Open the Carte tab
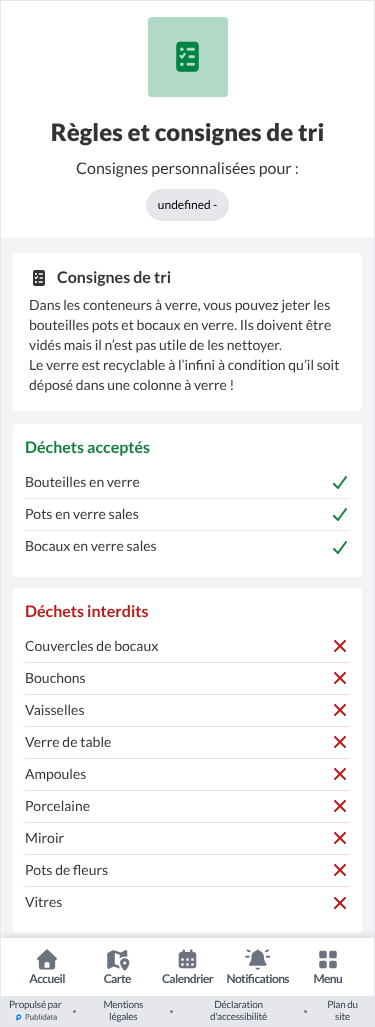The height and width of the screenshot is (1027, 375). [117, 967]
